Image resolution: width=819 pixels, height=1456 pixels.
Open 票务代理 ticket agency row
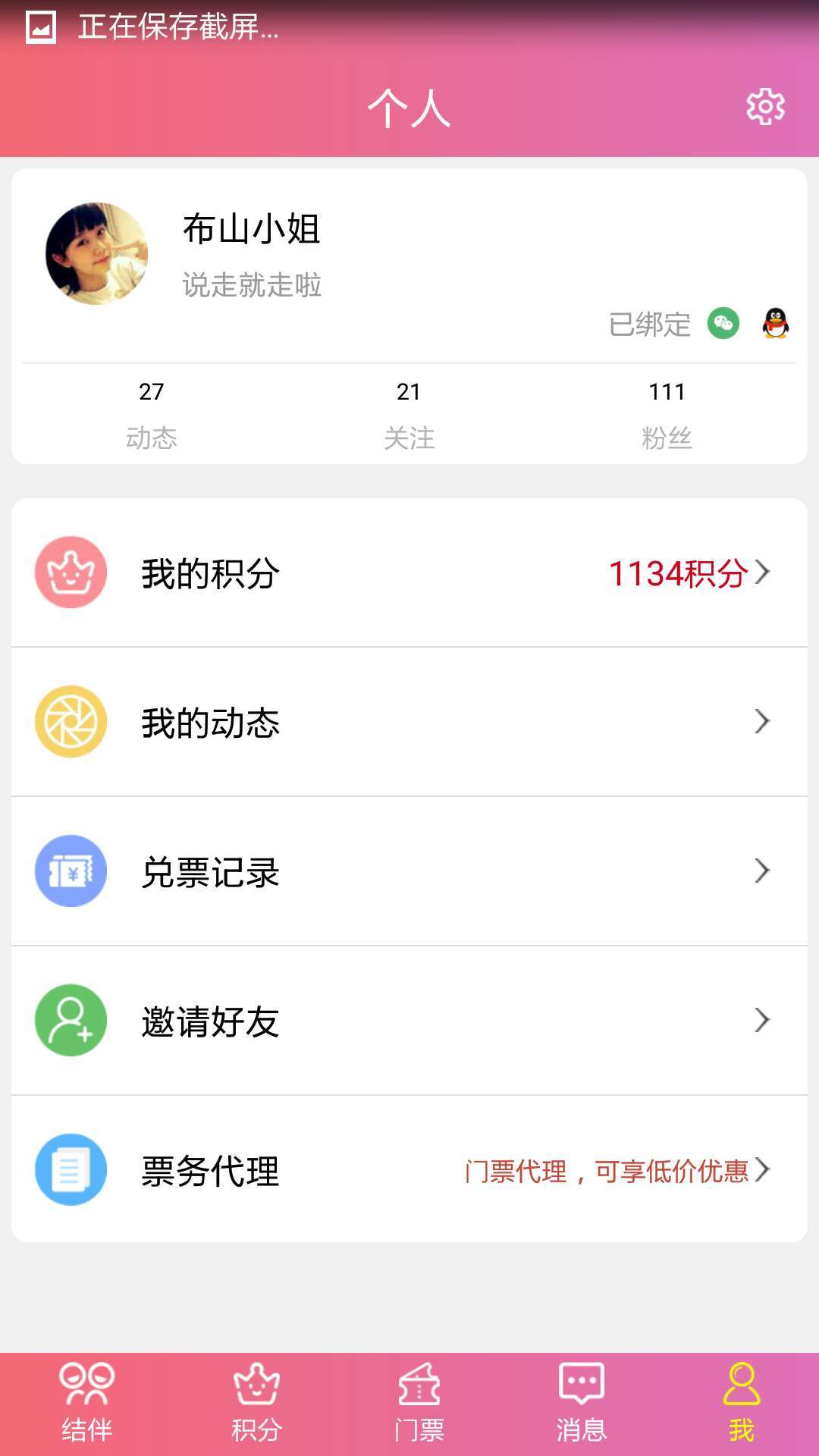[409, 1170]
